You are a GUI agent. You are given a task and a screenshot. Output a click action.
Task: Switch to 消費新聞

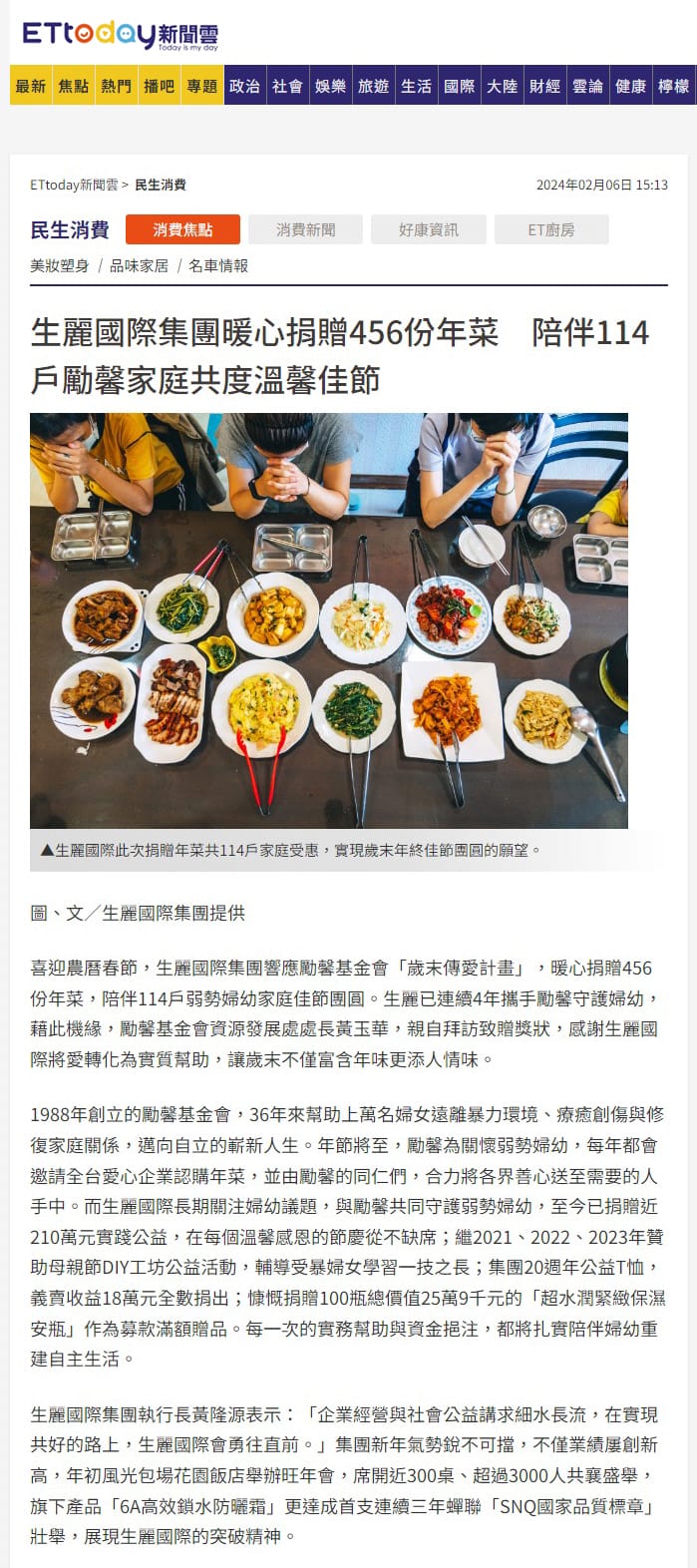pos(306,230)
